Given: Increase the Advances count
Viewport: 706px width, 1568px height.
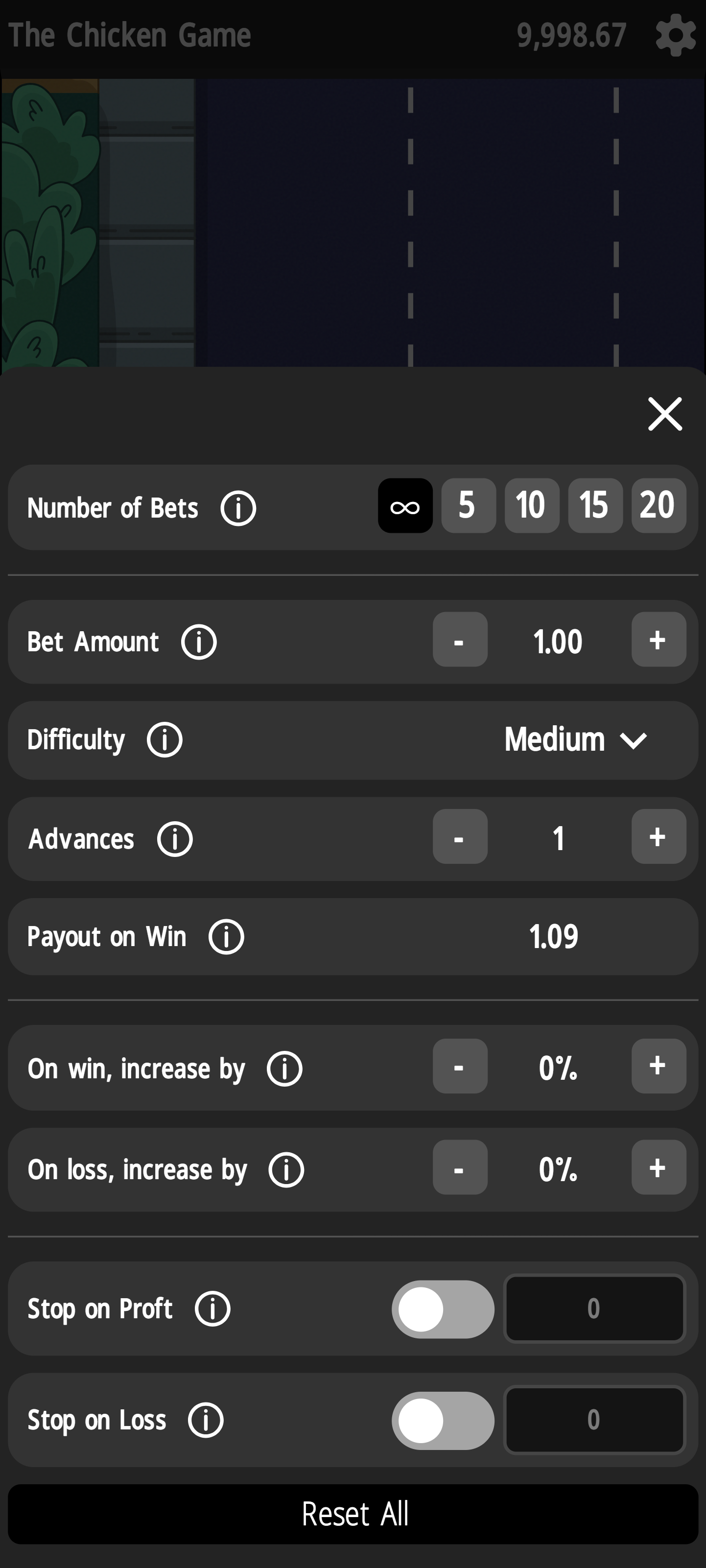Looking at the screenshot, I should pos(658,836).
